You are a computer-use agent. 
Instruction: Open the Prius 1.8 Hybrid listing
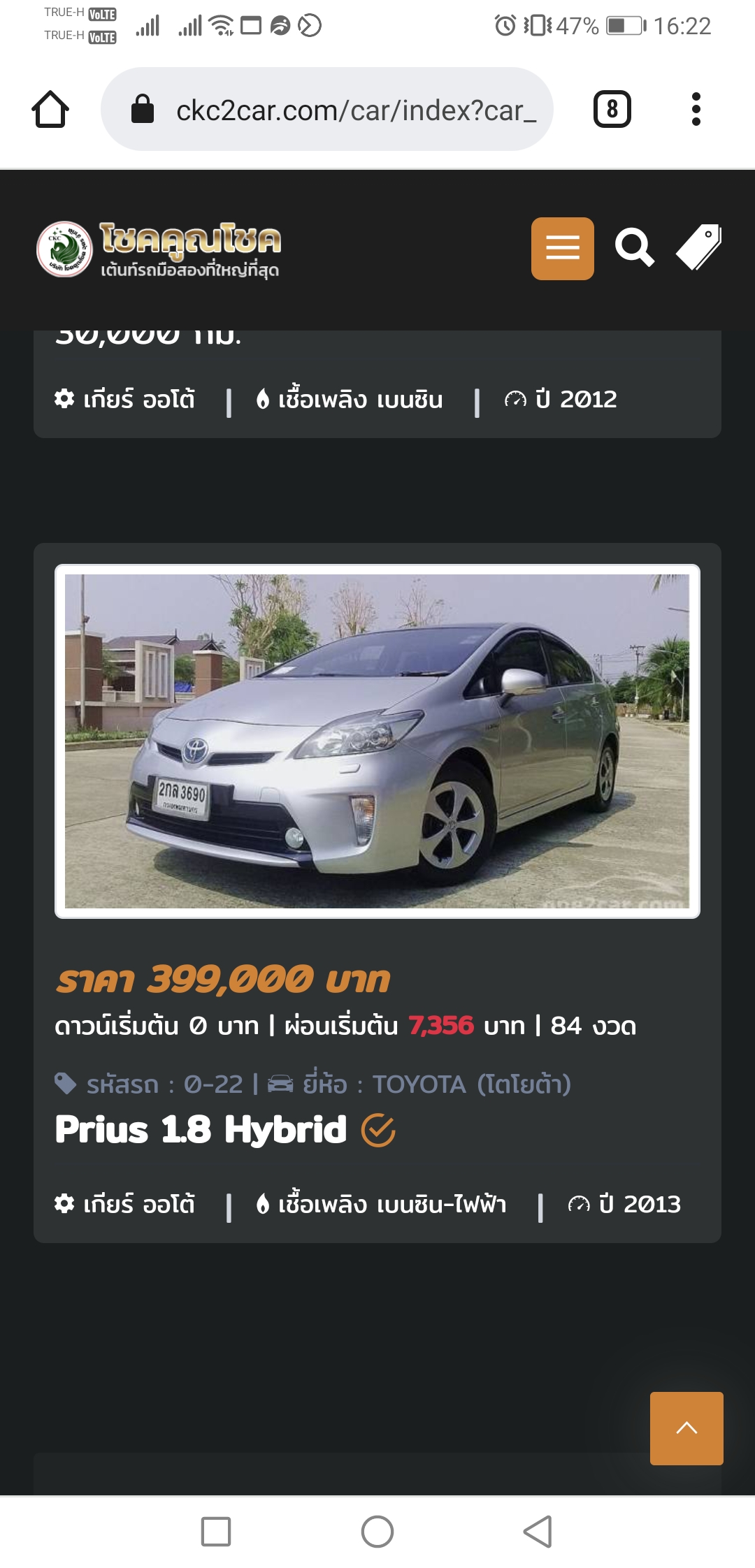(201, 1129)
